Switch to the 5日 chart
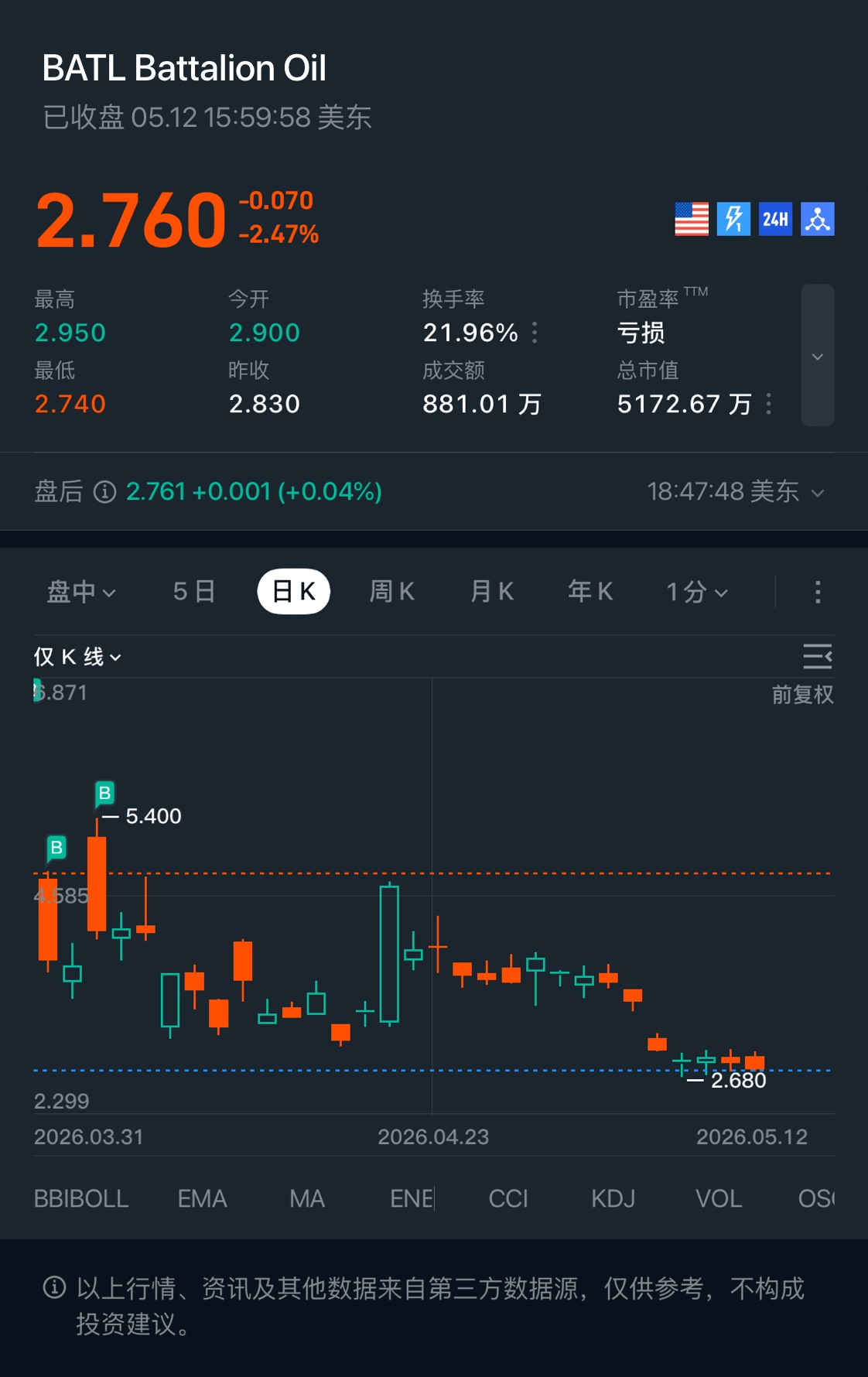 (x=193, y=592)
